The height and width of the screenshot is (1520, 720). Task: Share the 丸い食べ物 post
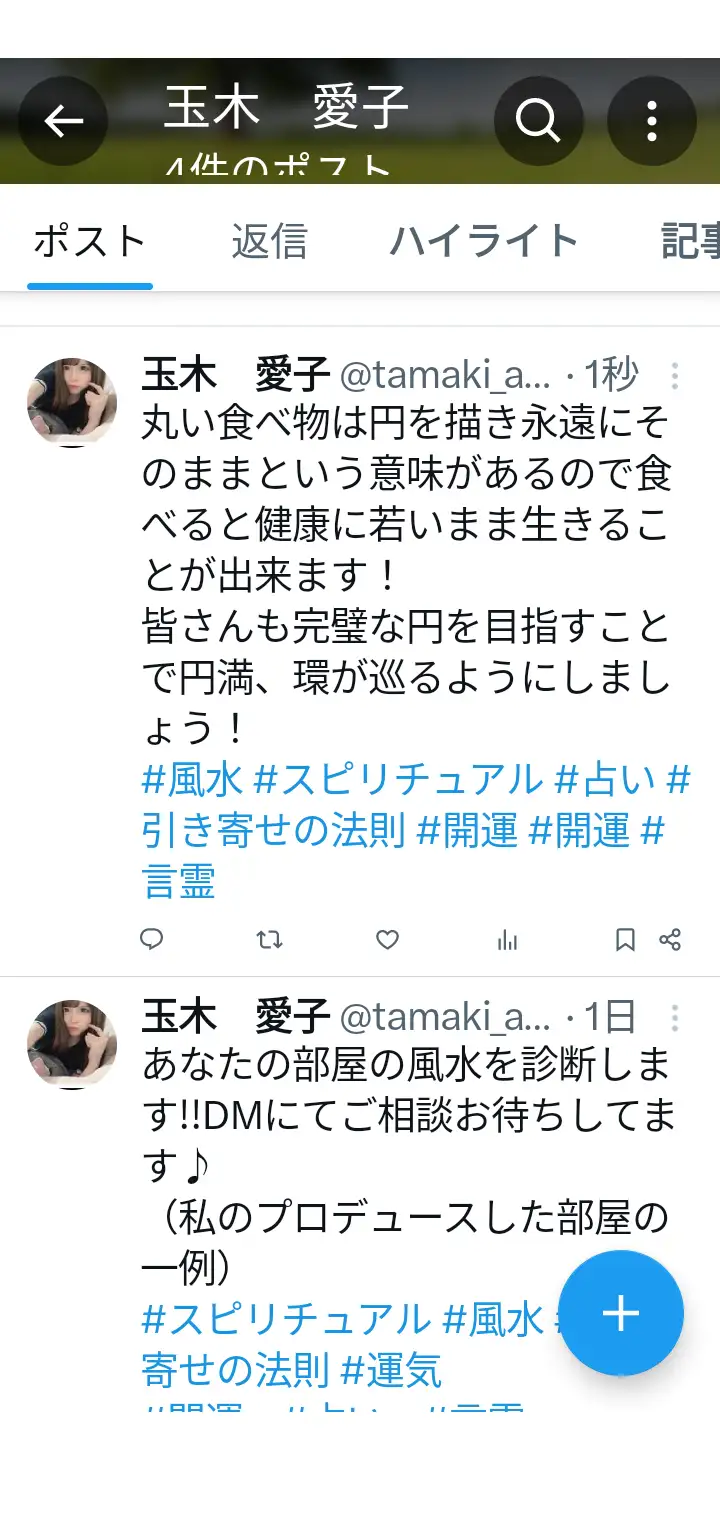click(670, 940)
